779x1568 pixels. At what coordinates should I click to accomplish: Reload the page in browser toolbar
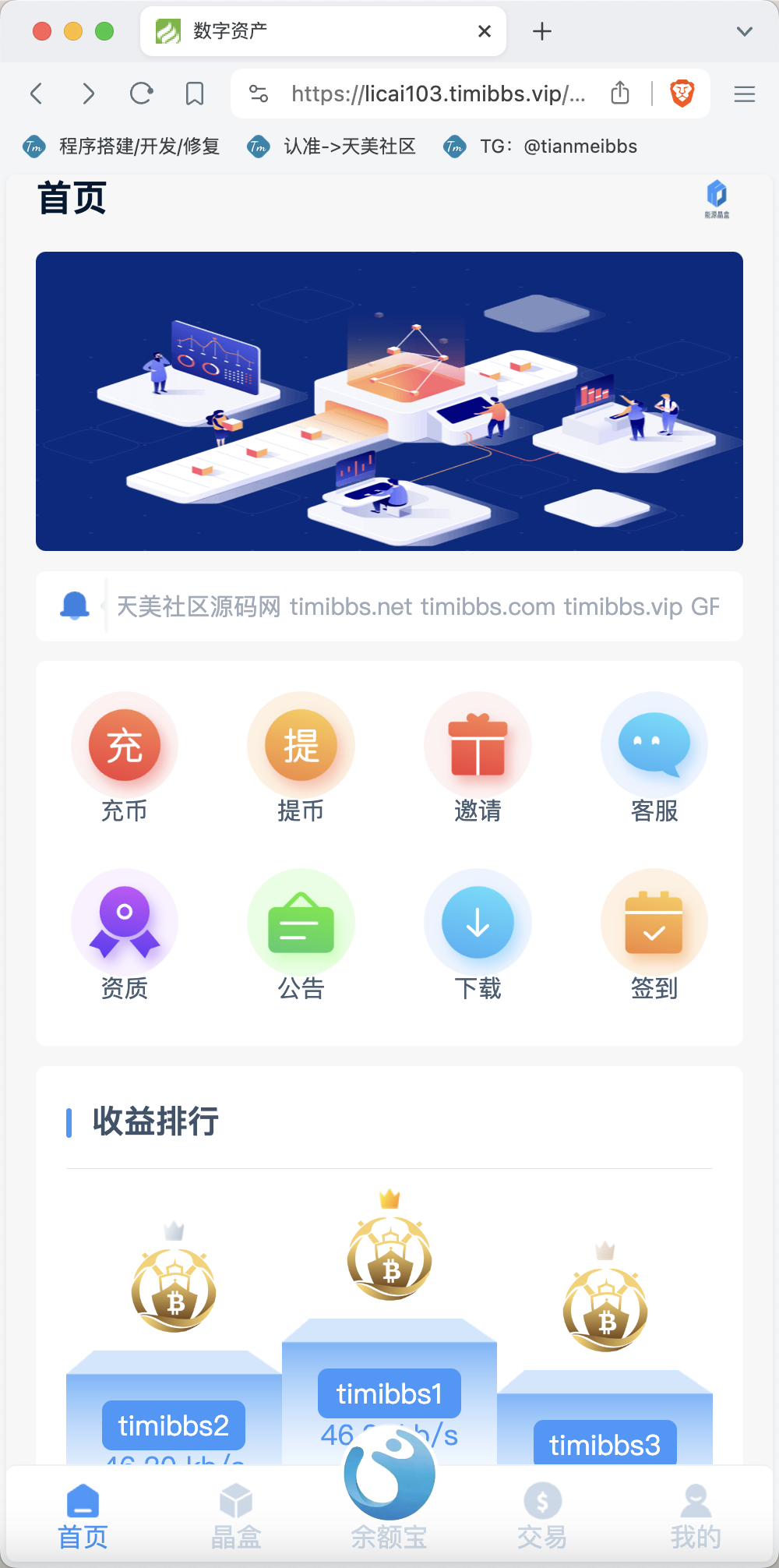tap(141, 94)
